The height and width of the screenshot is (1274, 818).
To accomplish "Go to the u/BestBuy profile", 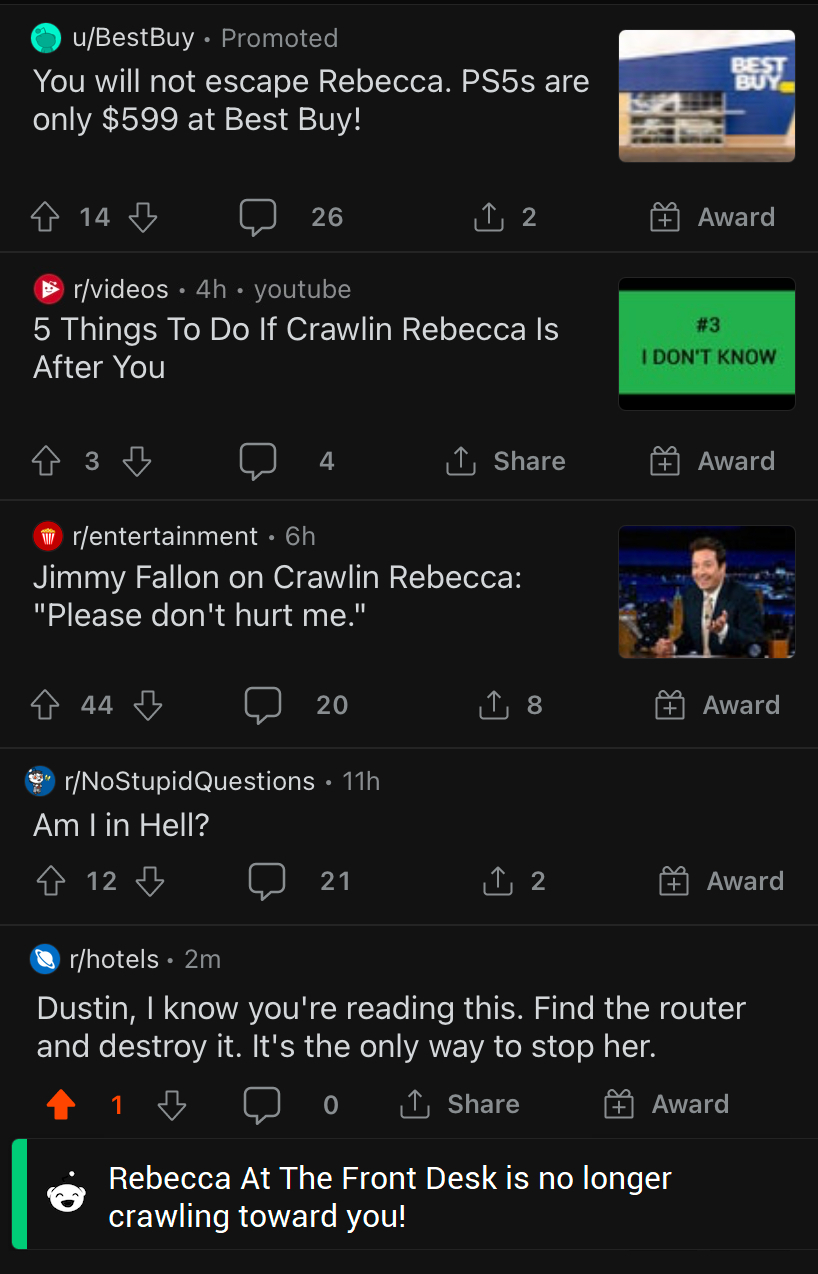I will (x=132, y=38).
